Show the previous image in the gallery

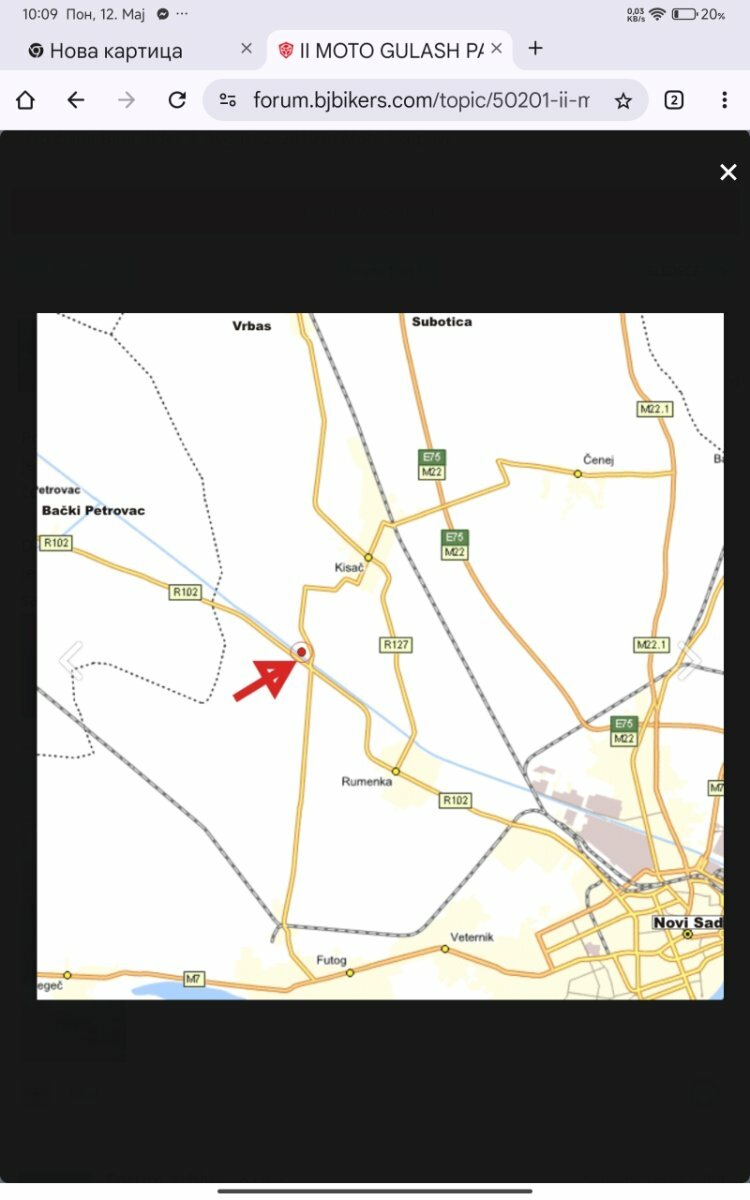pyautogui.click(x=71, y=661)
